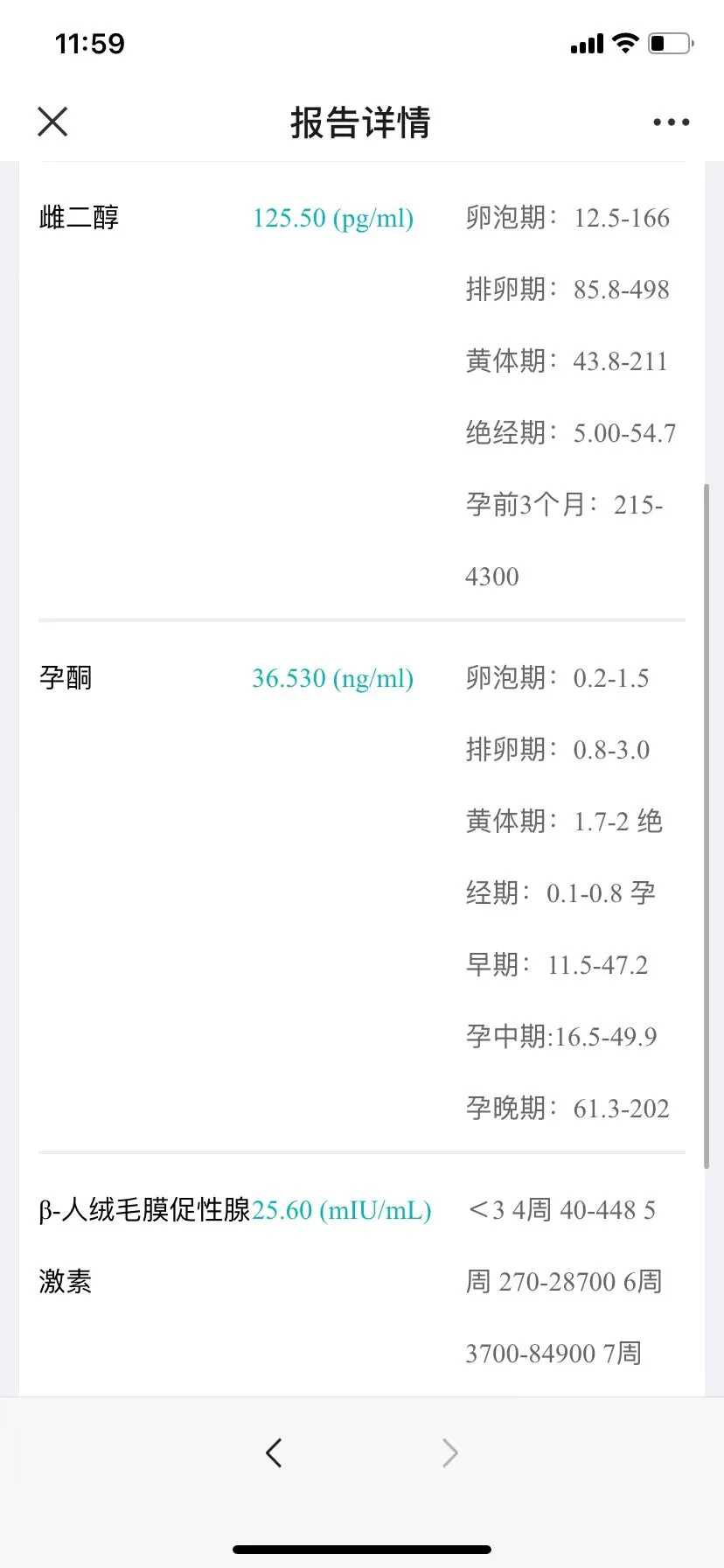
Task: Expand the 孕酮 reference range section
Action: tap(567, 892)
